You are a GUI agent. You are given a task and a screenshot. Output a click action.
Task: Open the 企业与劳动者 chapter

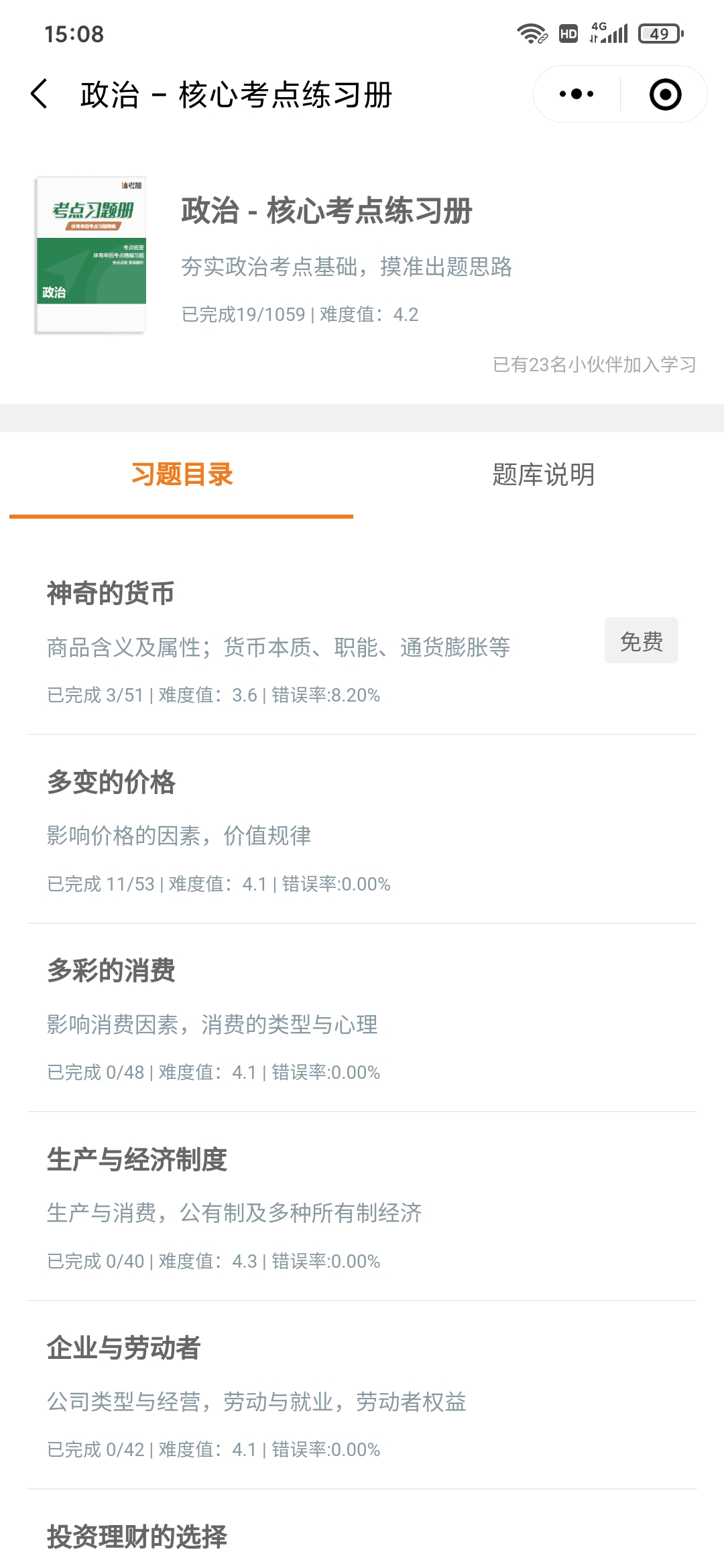click(362, 1395)
